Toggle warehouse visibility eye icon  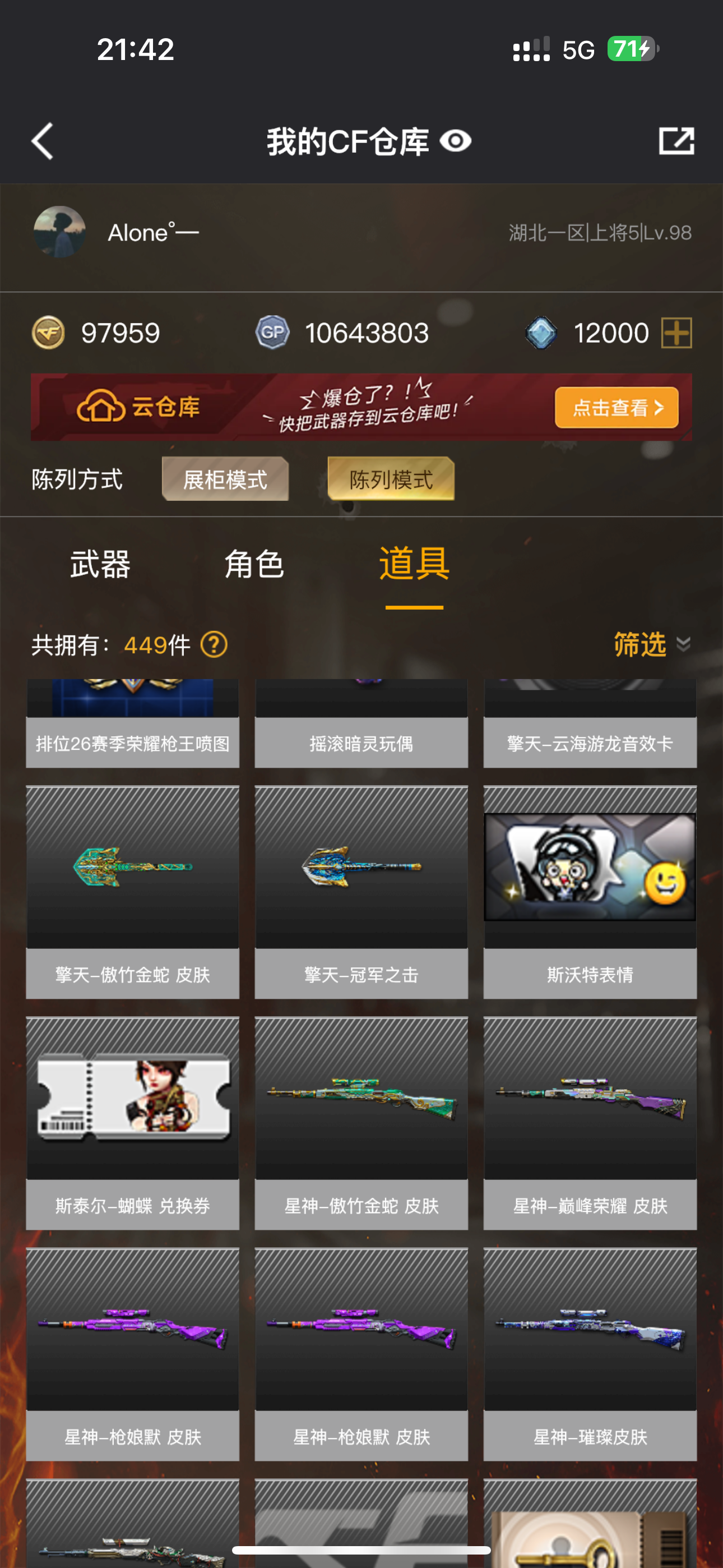point(455,141)
